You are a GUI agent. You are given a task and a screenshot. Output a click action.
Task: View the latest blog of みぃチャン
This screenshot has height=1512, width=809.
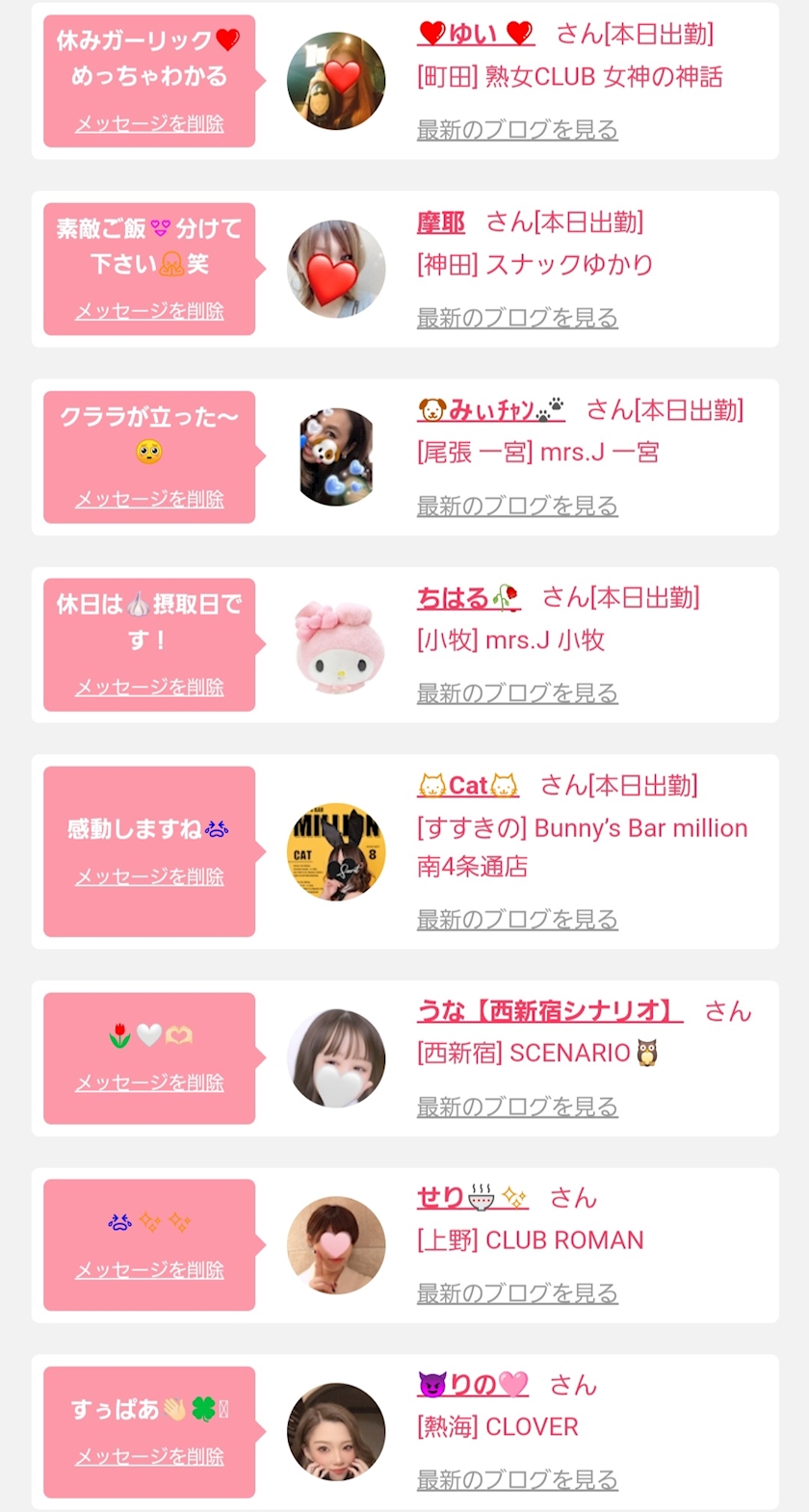(517, 505)
